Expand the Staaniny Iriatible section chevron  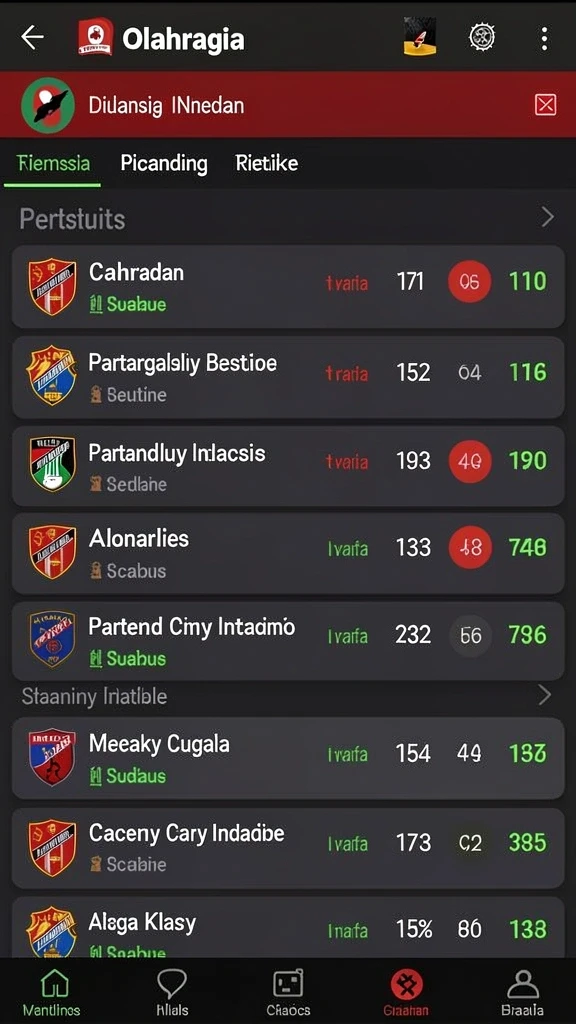tap(545, 696)
